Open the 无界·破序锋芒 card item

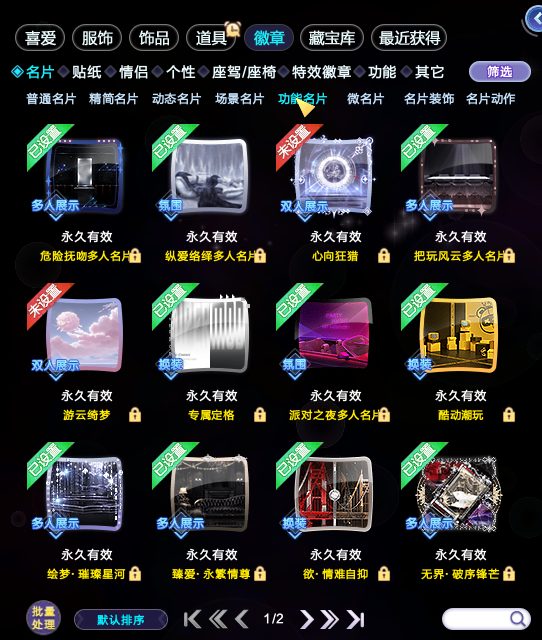click(459, 494)
